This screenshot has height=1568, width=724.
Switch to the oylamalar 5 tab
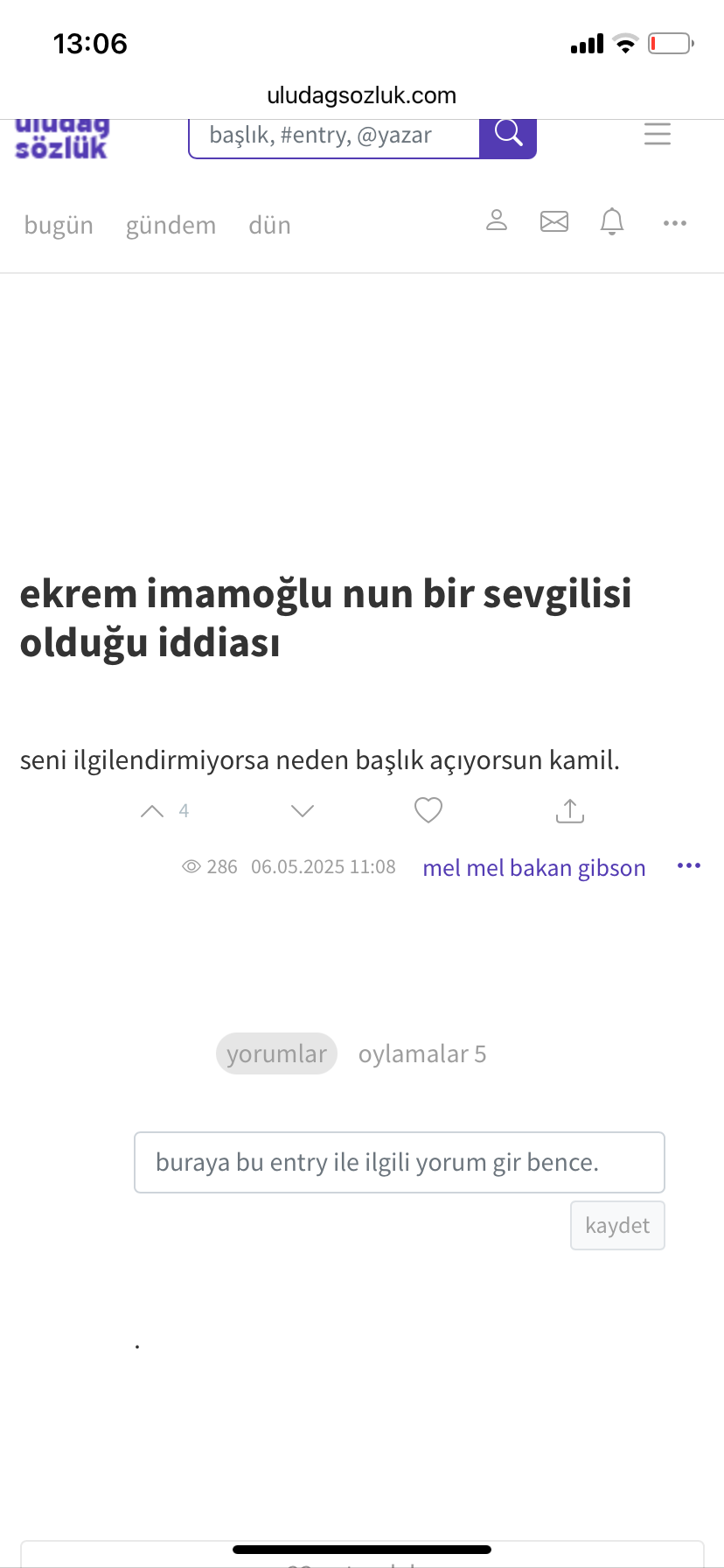point(422,1053)
